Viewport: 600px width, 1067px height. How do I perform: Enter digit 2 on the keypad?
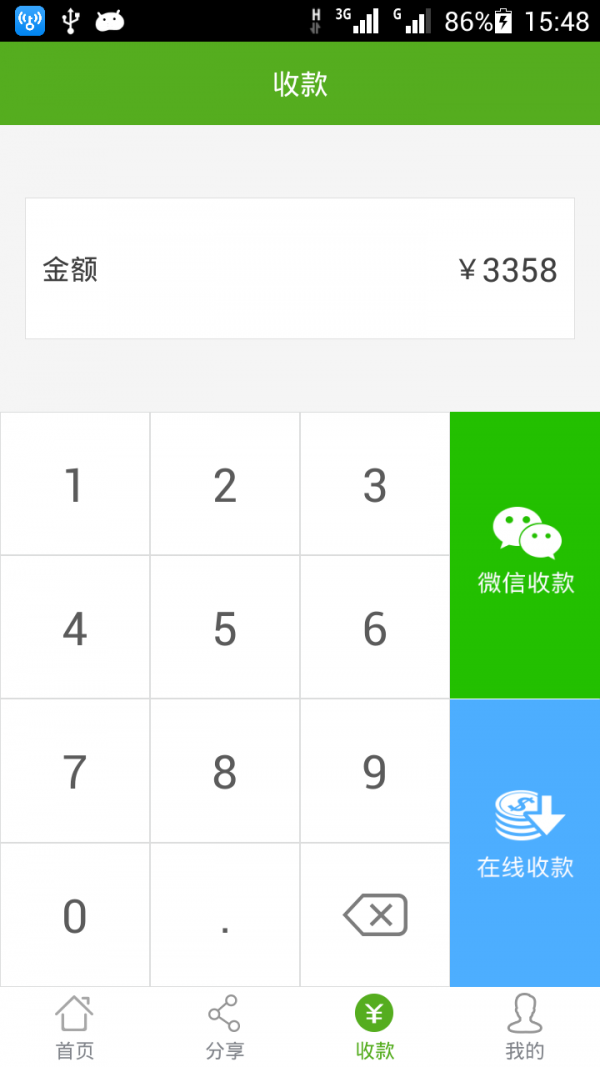[225, 484]
